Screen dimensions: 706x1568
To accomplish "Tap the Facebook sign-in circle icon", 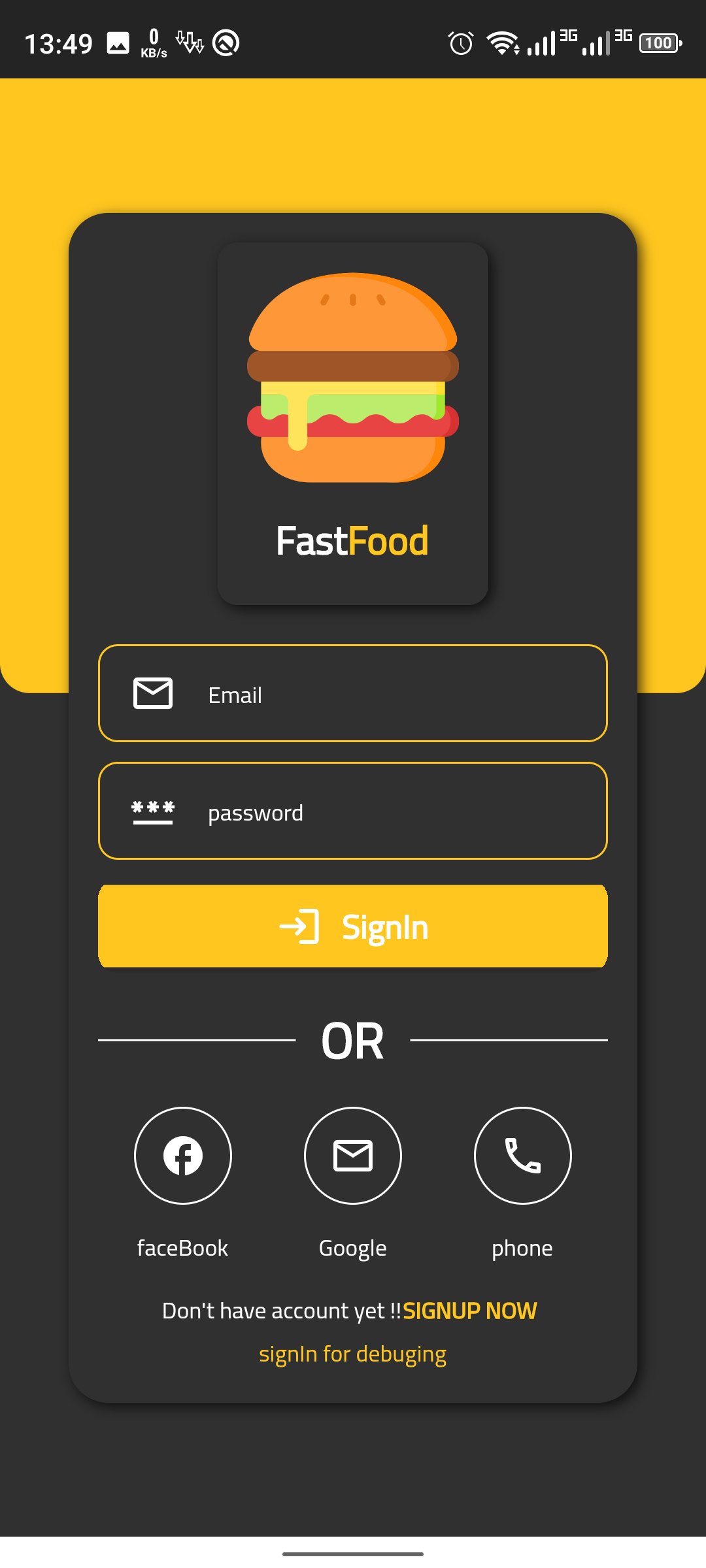I will pyautogui.click(x=183, y=1155).
